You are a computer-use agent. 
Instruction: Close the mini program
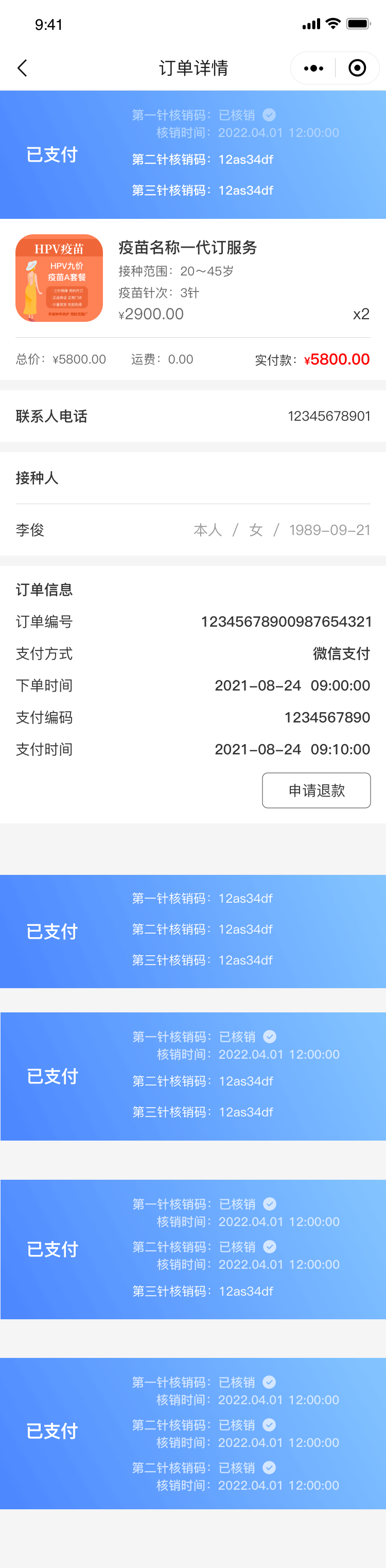(357, 68)
